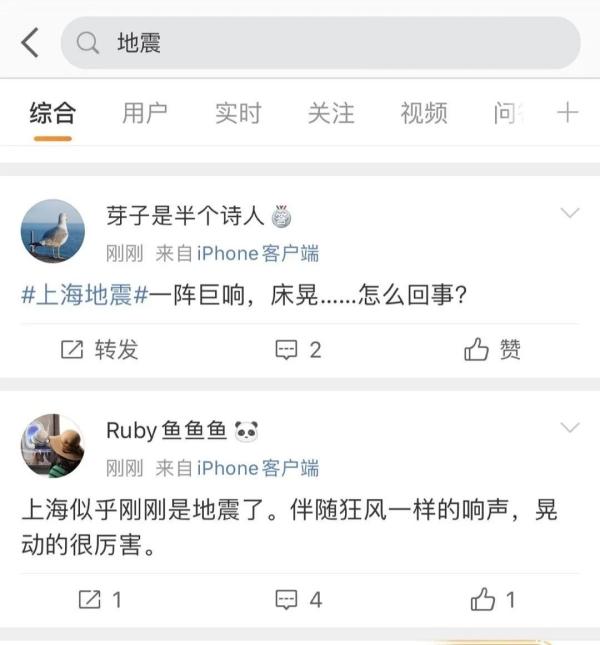Viewport: 600px width, 645px height.
Task: Tap the search field containing 地震
Action: [320, 43]
